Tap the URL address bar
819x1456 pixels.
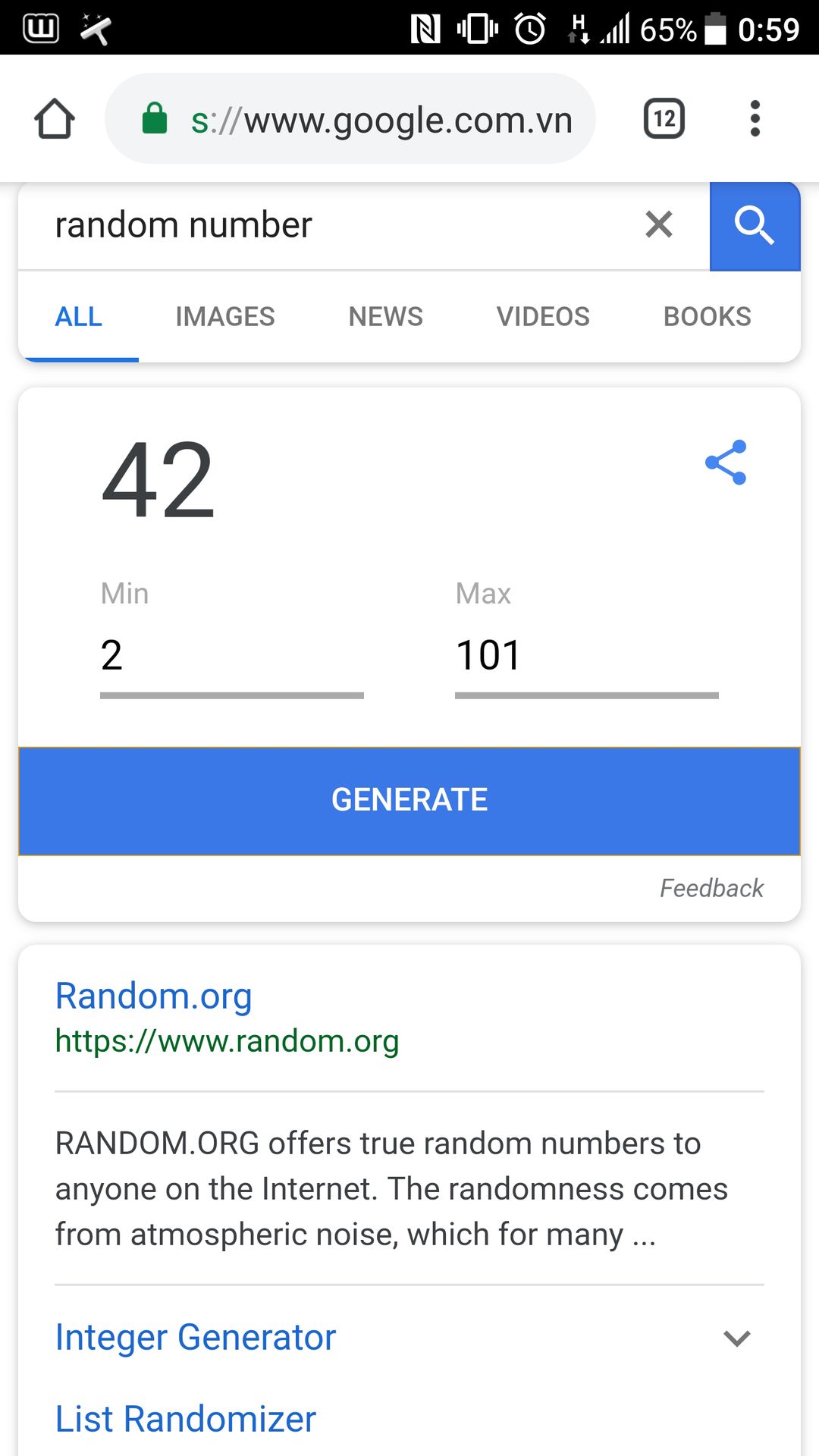pyautogui.click(x=350, y=119)
